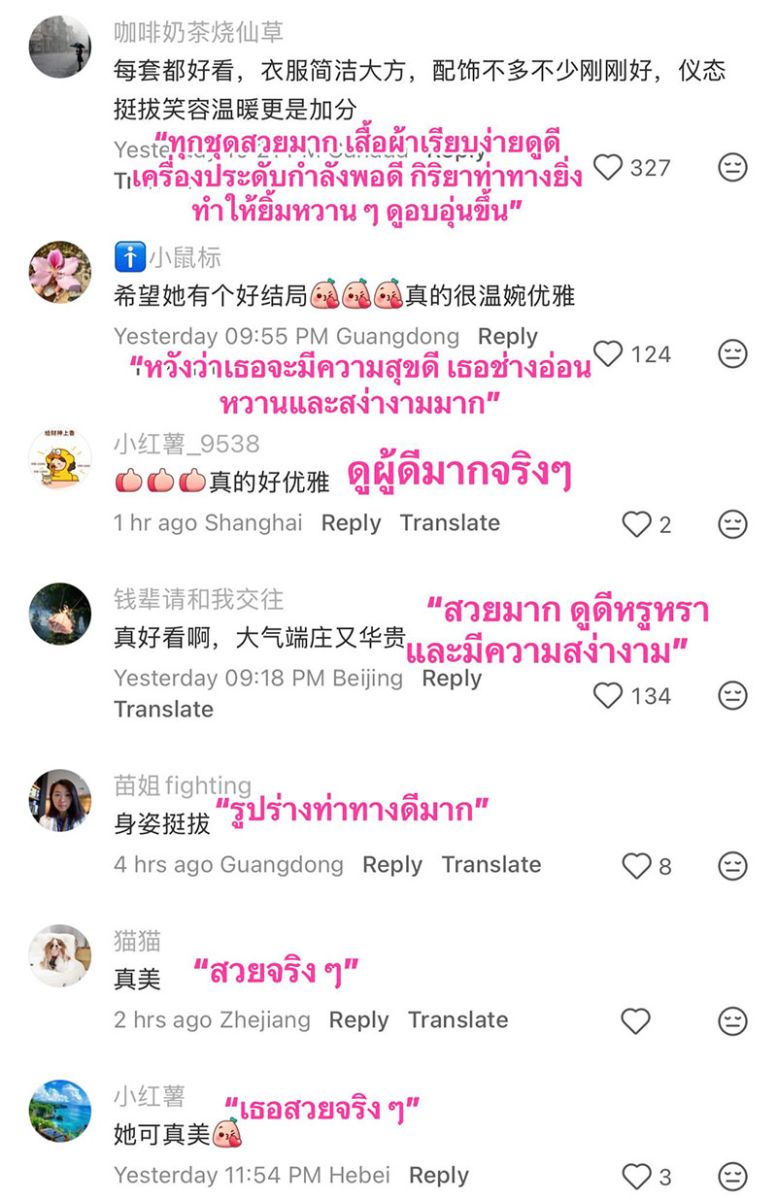
Task: Reply to 小红薯_9538's comment from Shanghai
Action: pyautogui.click(x=351, y=523)
